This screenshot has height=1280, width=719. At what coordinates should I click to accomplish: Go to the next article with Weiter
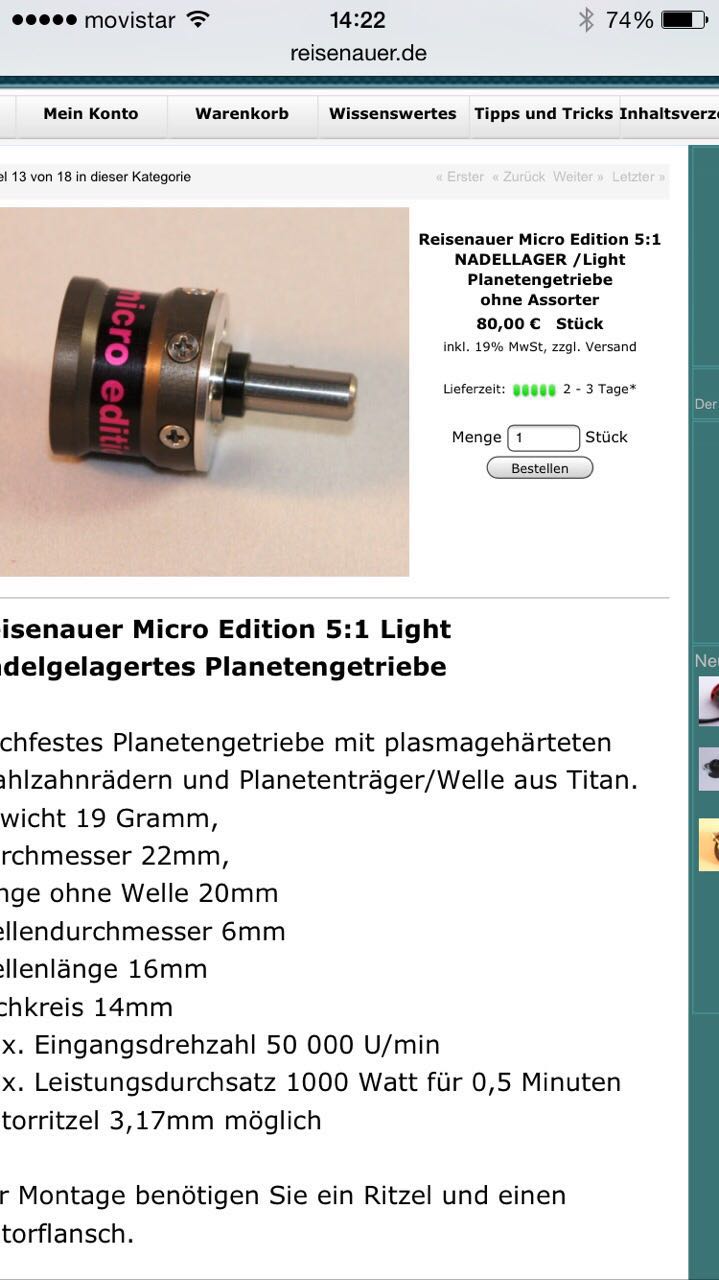tap(577, 177)
